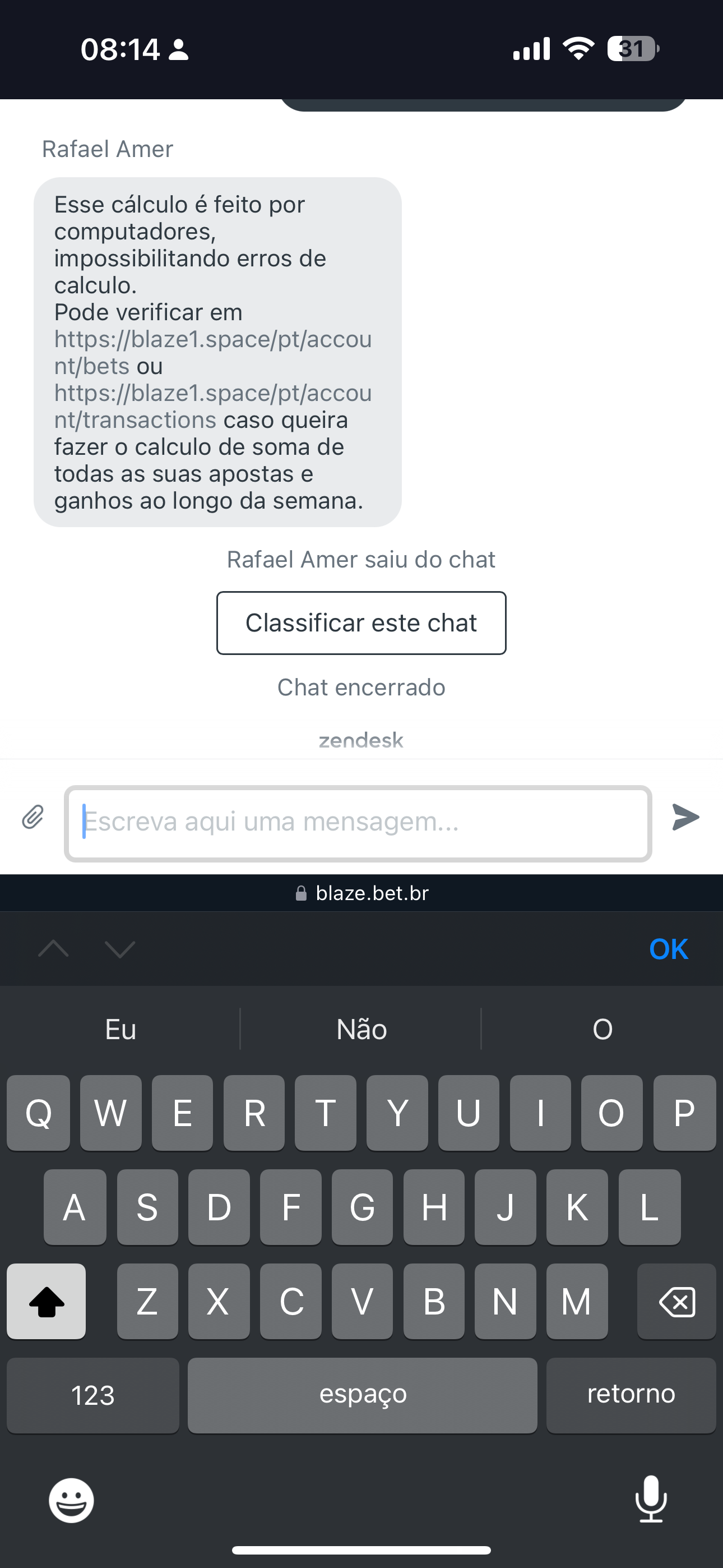Screen dimensions: 723x1568
Task: Tap the backspace key
Action: pos(676,1302)
